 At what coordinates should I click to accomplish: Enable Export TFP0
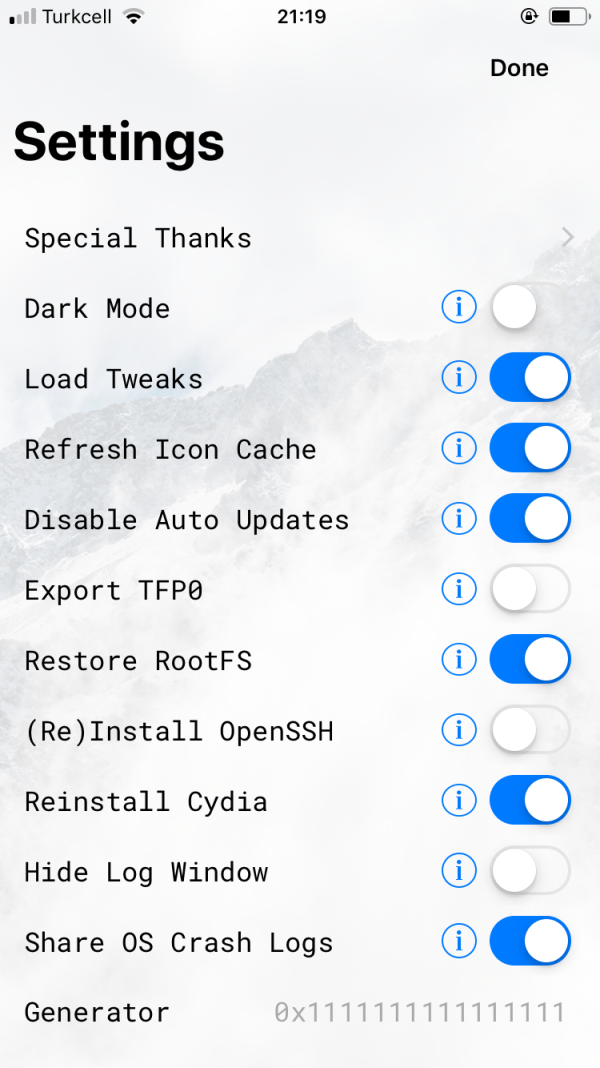click(529, 590)
